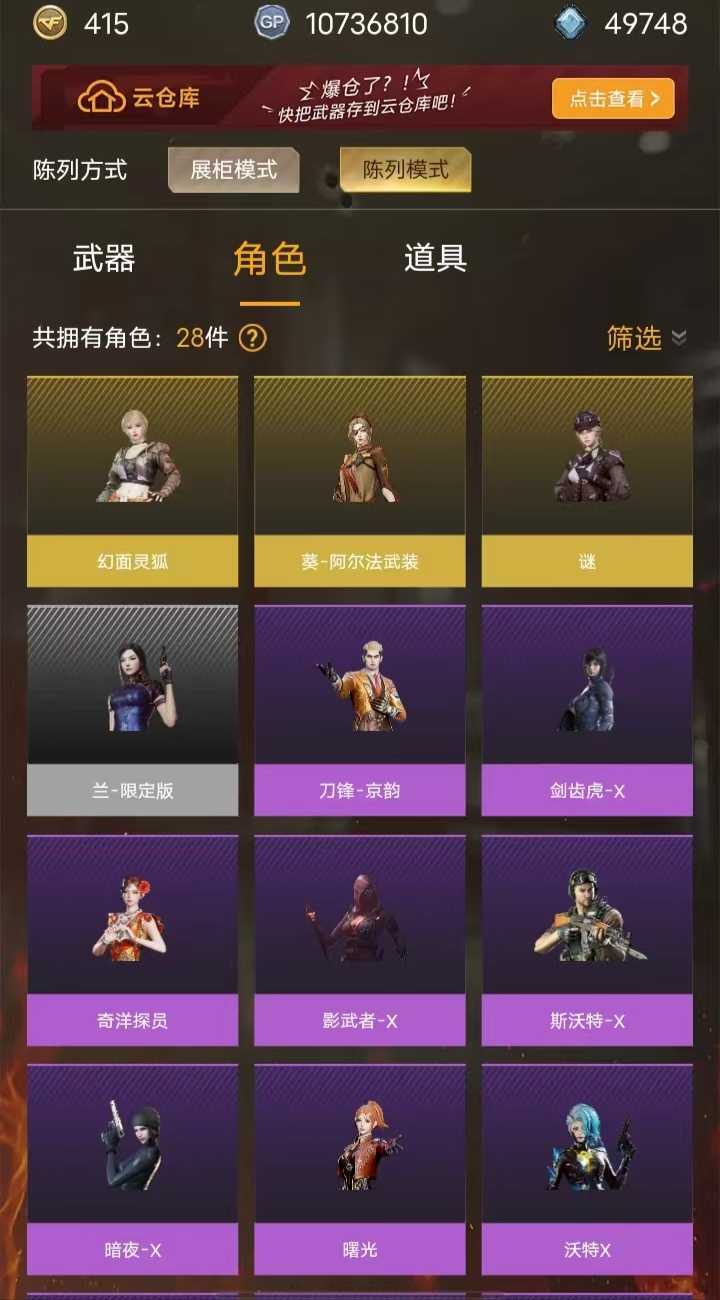
Task: Open the 角色 tab
Action: (269, 259)
